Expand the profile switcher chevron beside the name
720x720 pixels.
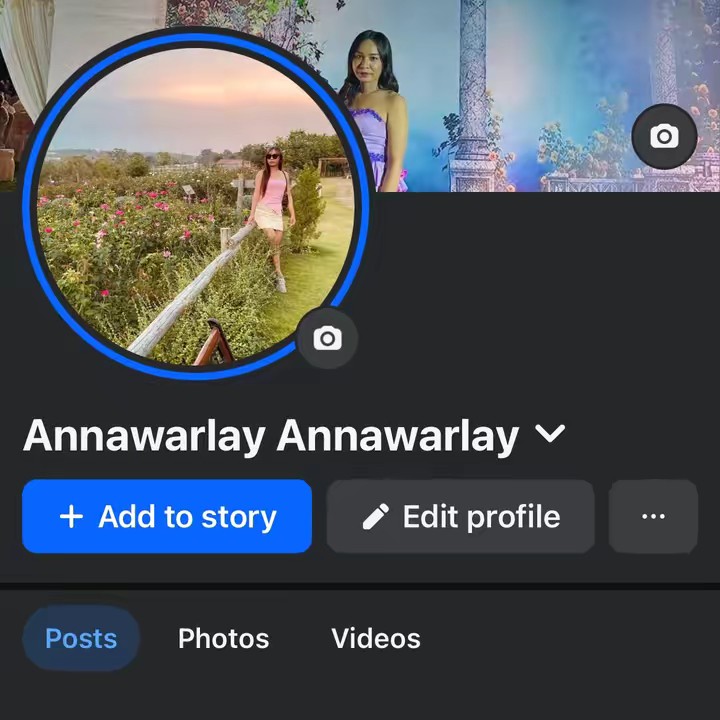[550, 434]
